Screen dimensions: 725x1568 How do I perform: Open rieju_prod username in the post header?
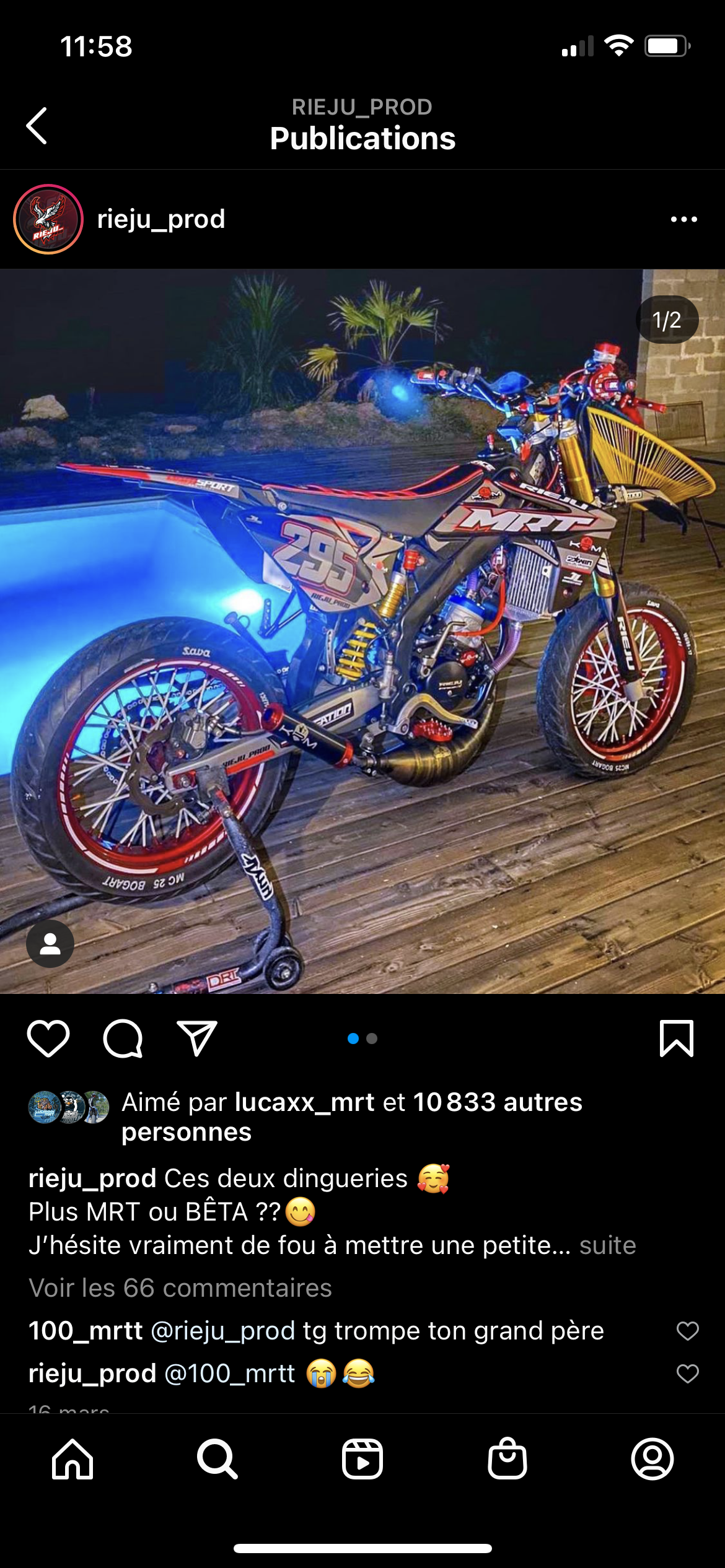point(161,219)
